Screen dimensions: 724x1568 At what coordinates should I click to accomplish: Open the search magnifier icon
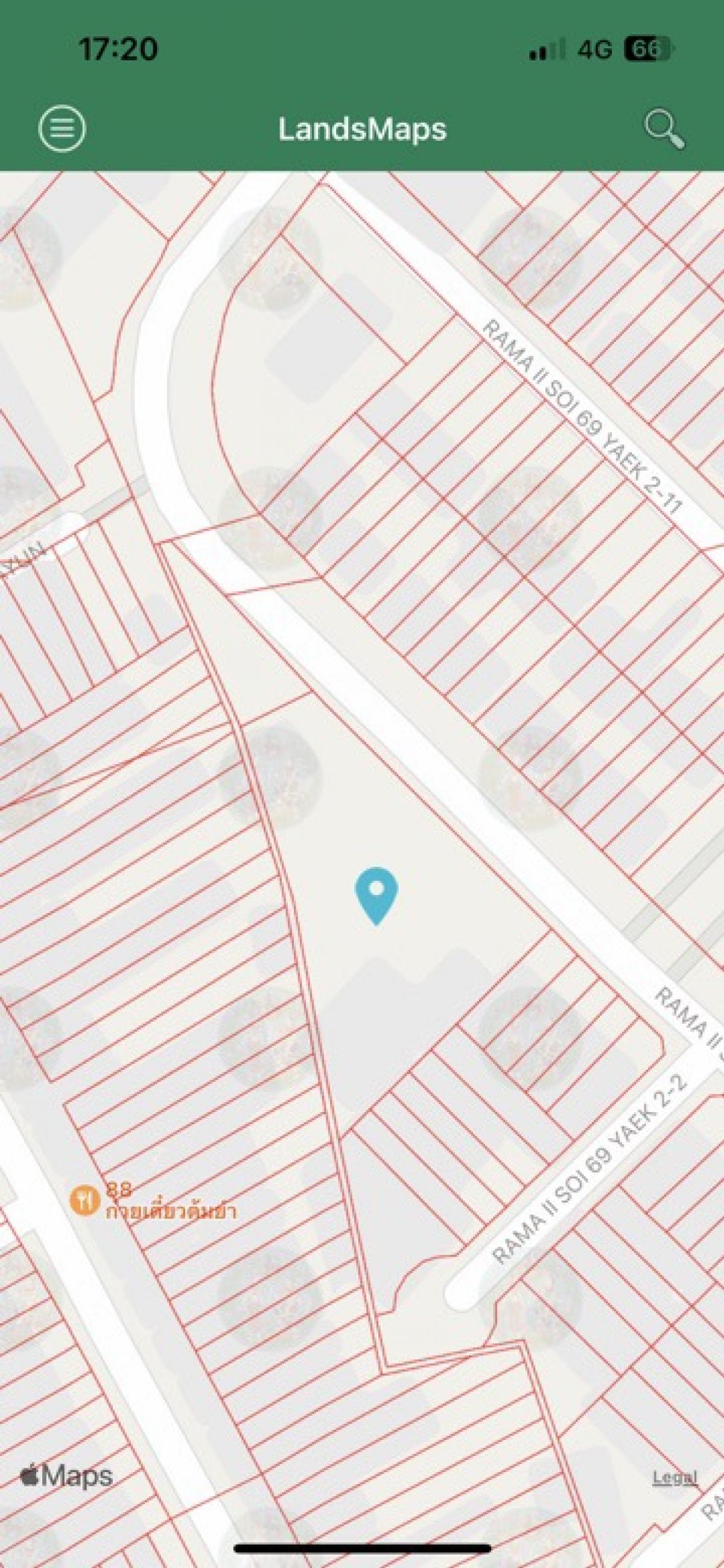click(665, 129)
